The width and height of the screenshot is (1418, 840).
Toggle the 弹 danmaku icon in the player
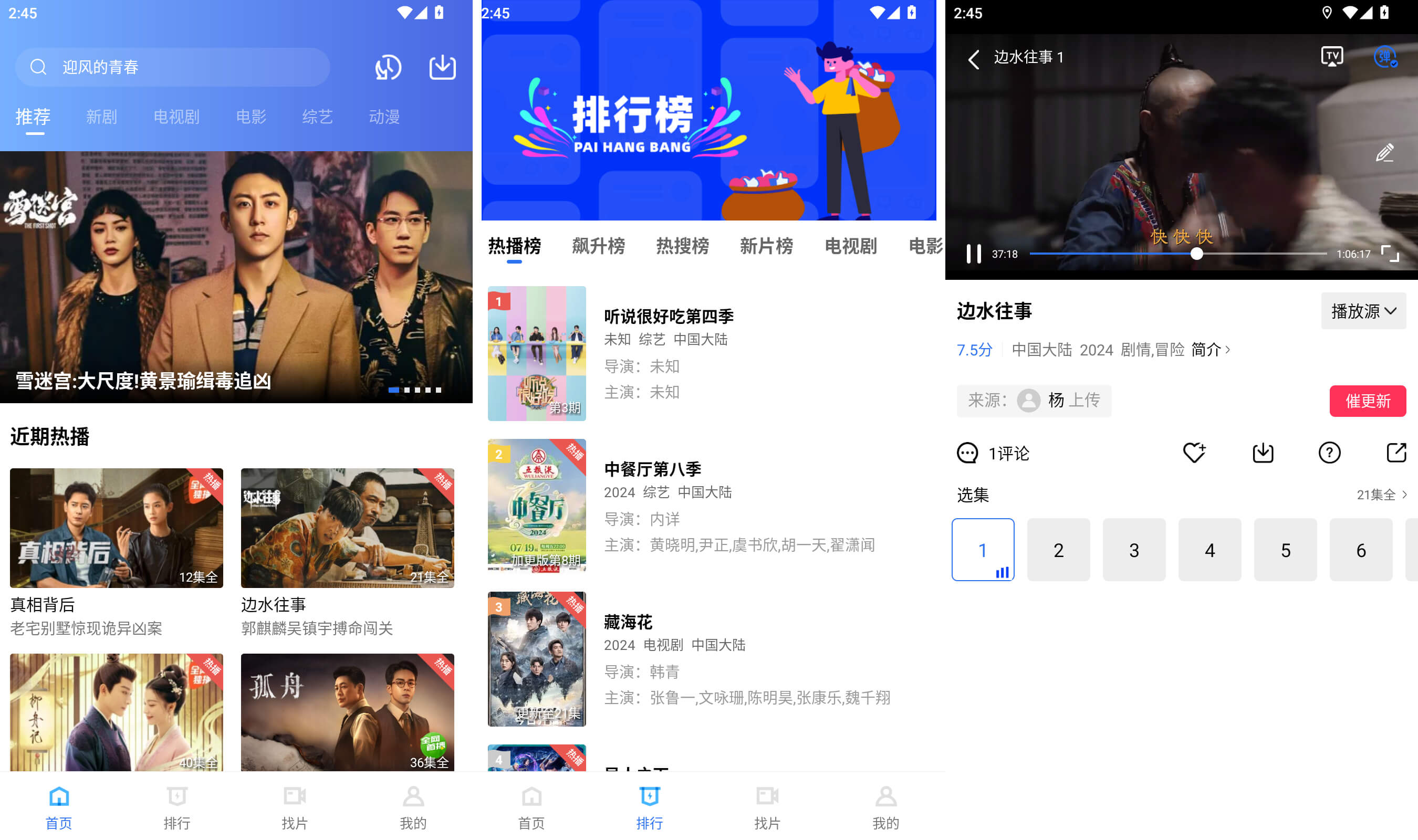tap(1384, 57)
